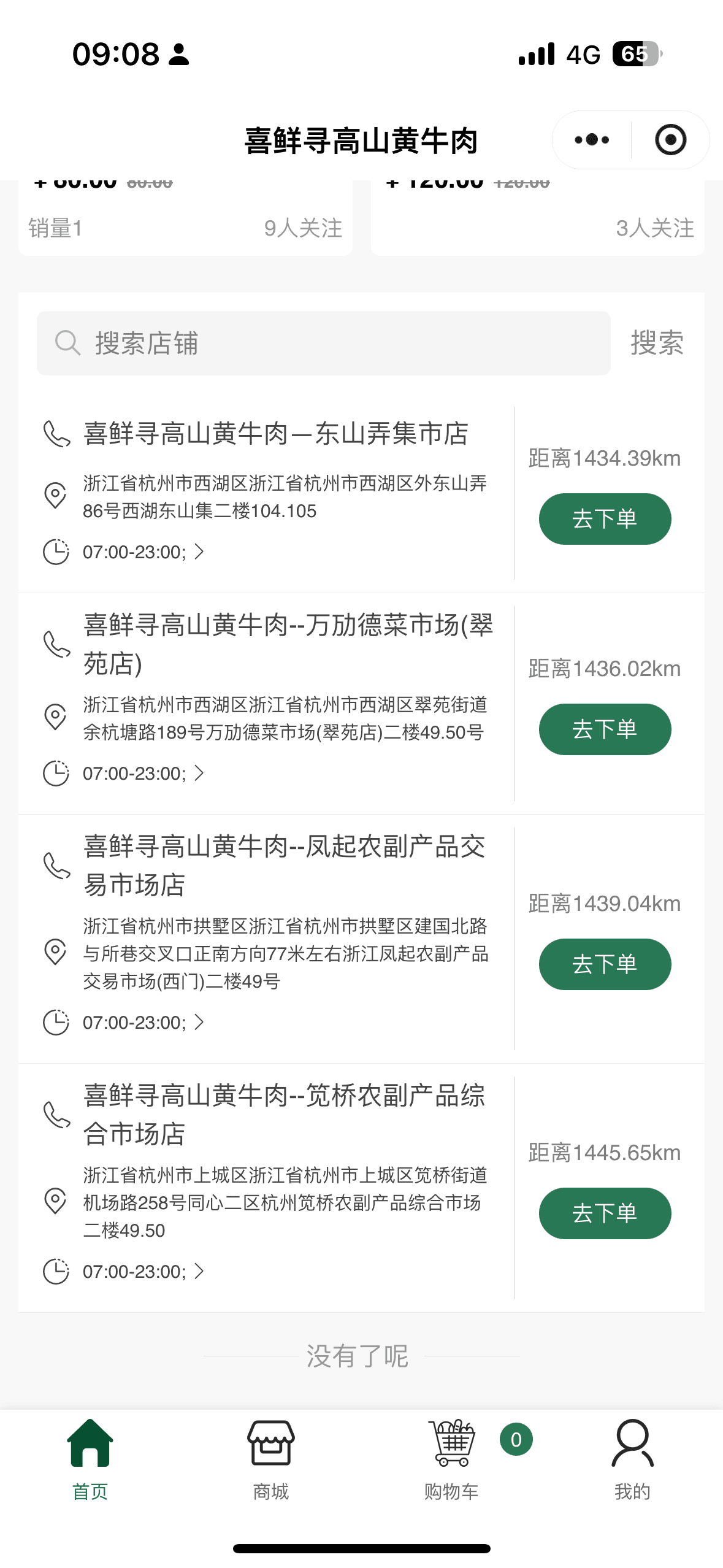Tap the 搜索店铺 search field

pyautogui.click(x=323, y=343)
